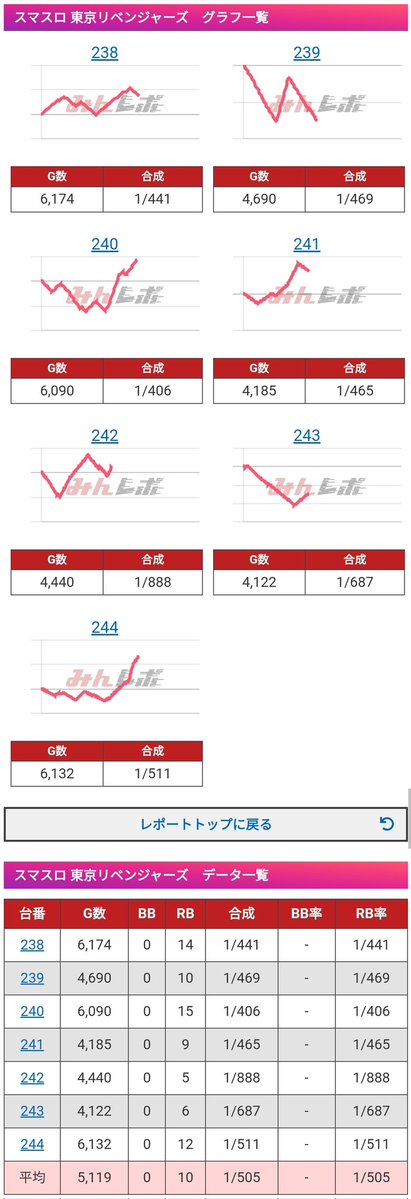This screenshot has width=411, height=1199.
Task: Open 238 in the データ一覧 table
Action: pos(31,945)
